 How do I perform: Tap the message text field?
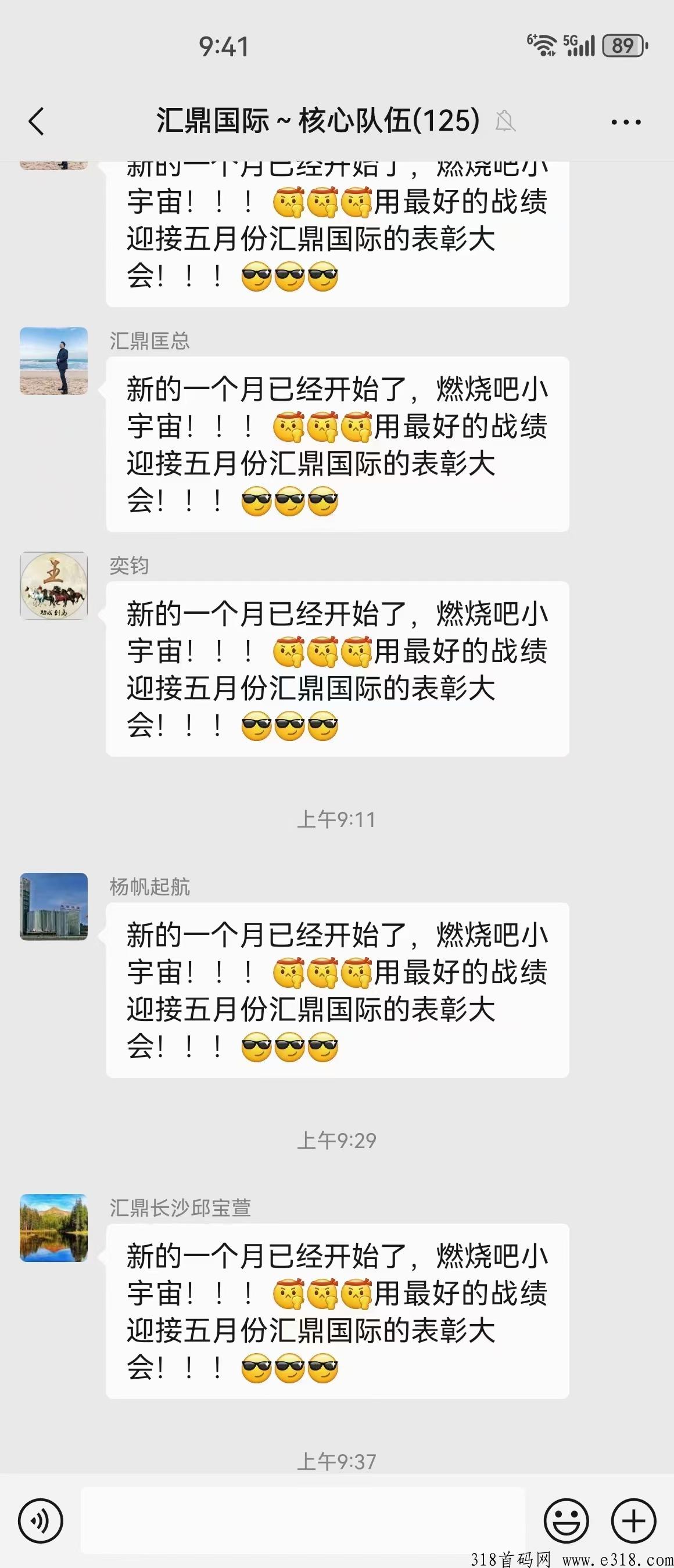point(303,1519)
